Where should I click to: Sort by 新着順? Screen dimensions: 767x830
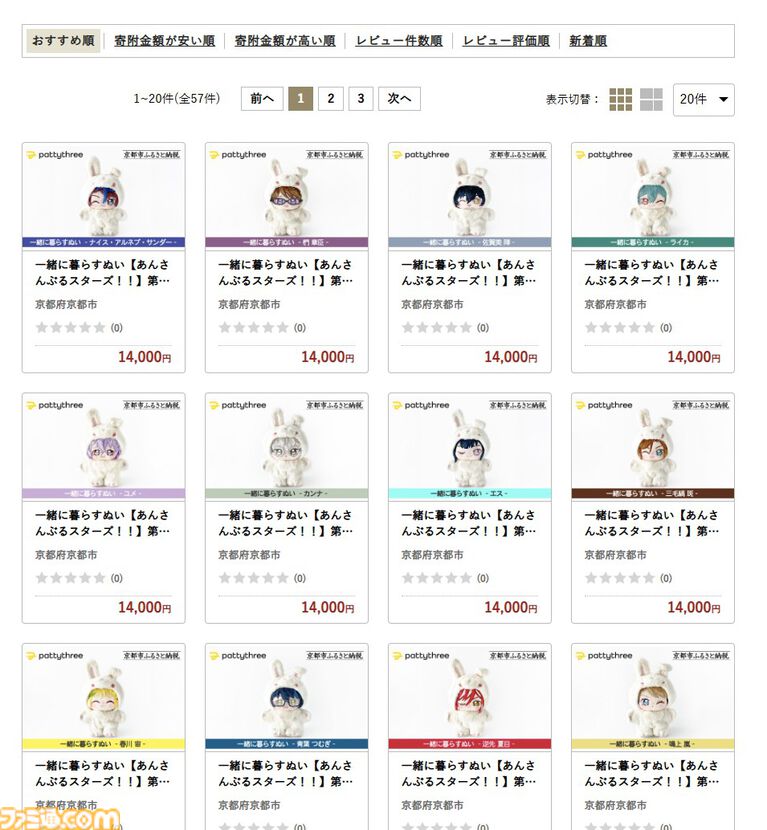pos(588,41)
